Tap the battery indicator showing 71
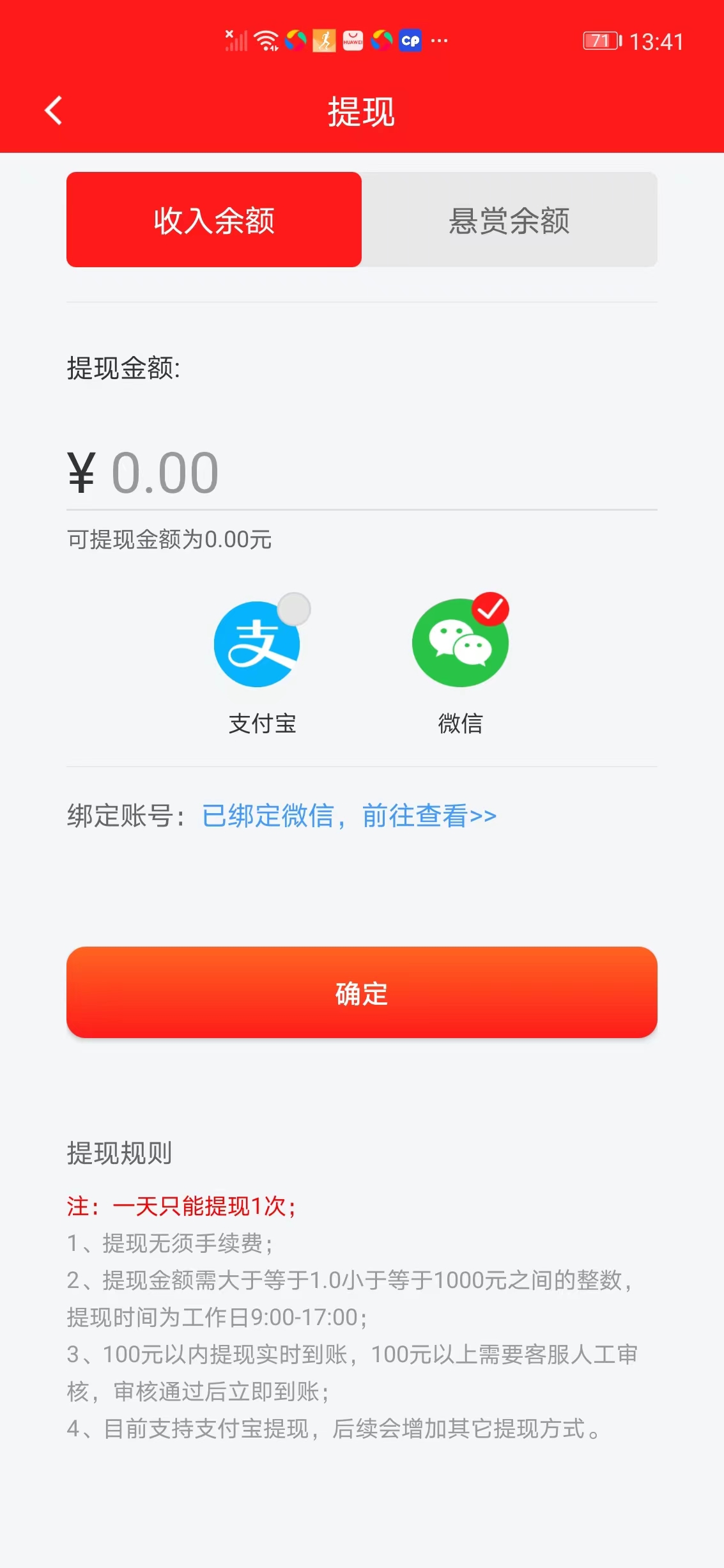 click(601, 40)
